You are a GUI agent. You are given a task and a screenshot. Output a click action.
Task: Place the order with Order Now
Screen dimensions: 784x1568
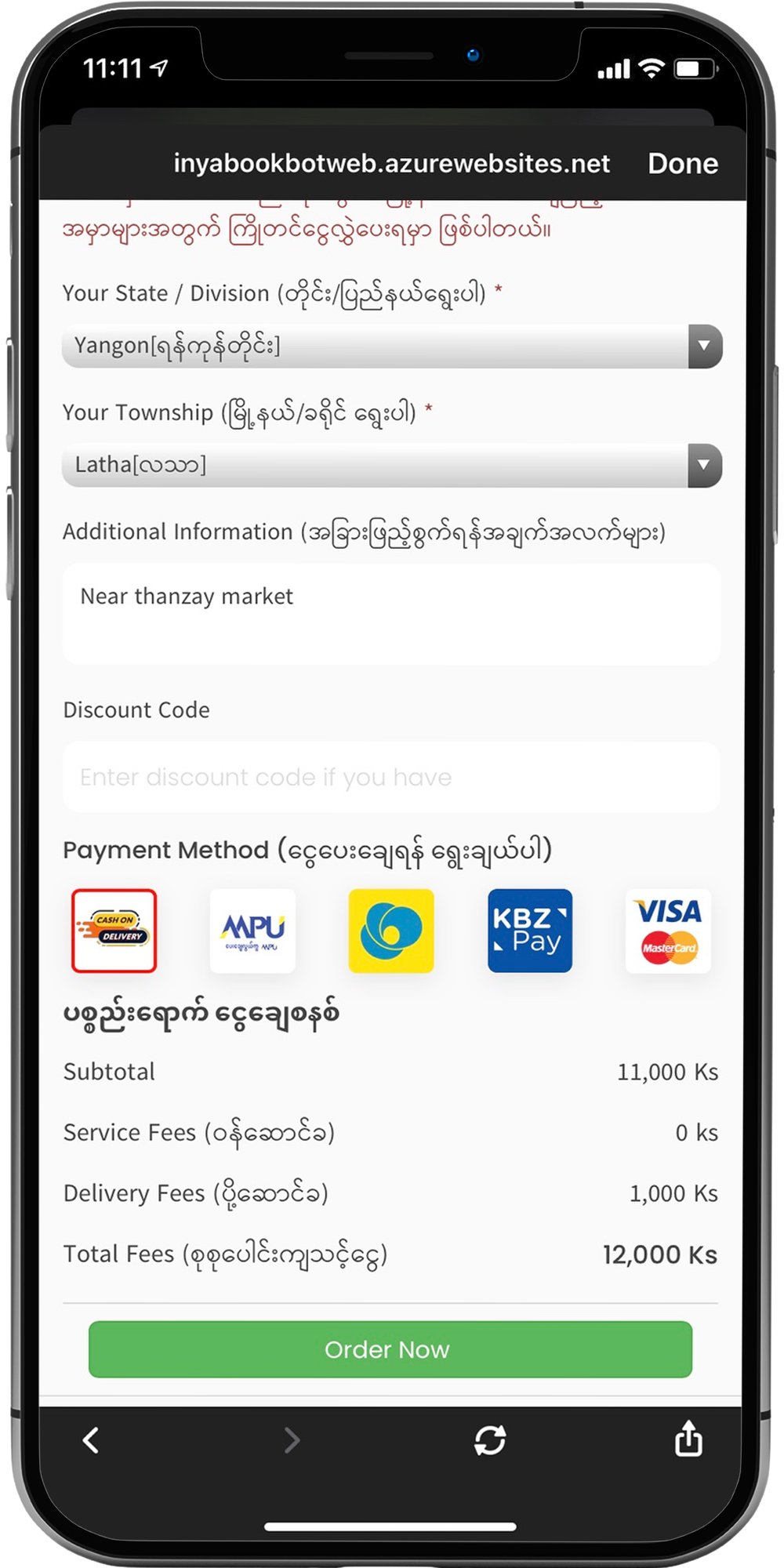click(390, 1349)
